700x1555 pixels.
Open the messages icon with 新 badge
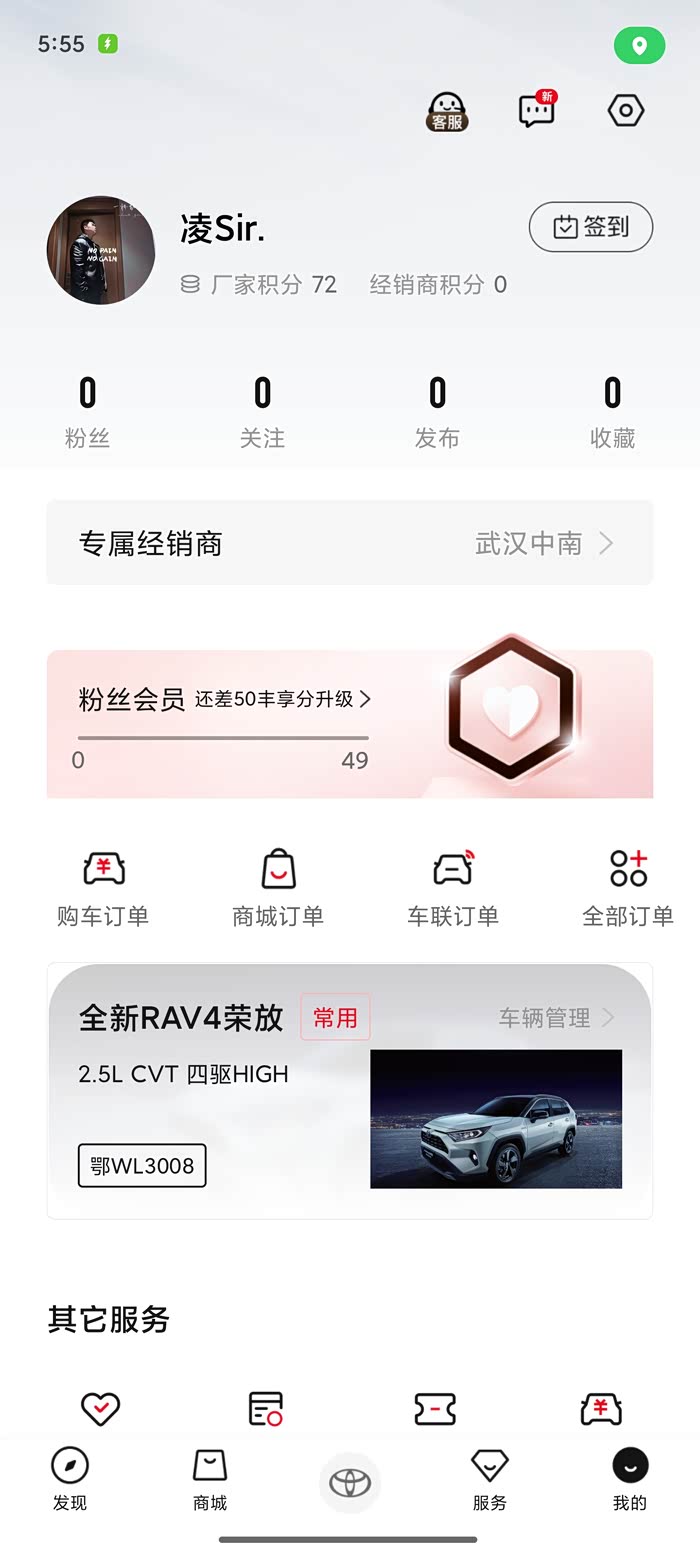pyautogui.click(x=538, y=110)
